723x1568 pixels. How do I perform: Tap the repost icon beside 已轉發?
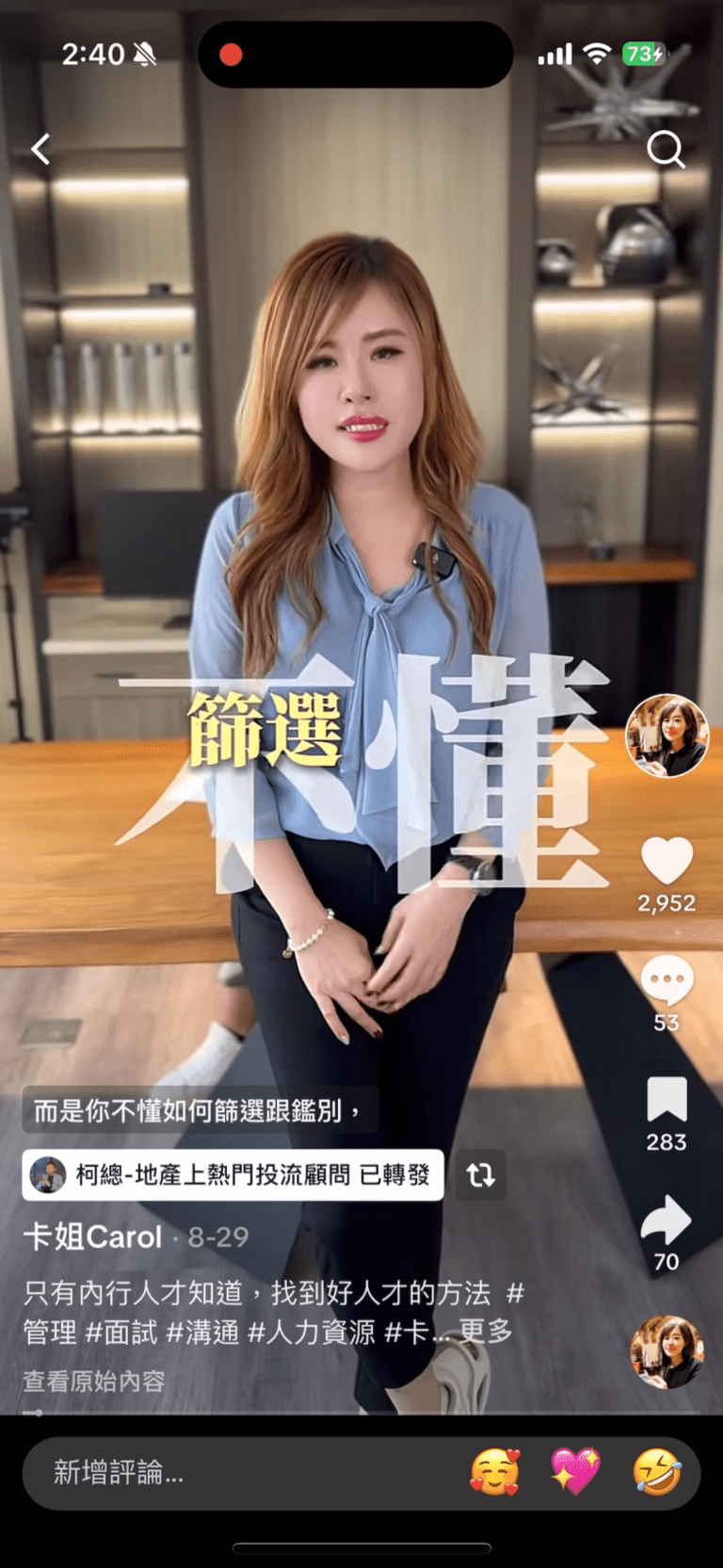click(481, 1174)
